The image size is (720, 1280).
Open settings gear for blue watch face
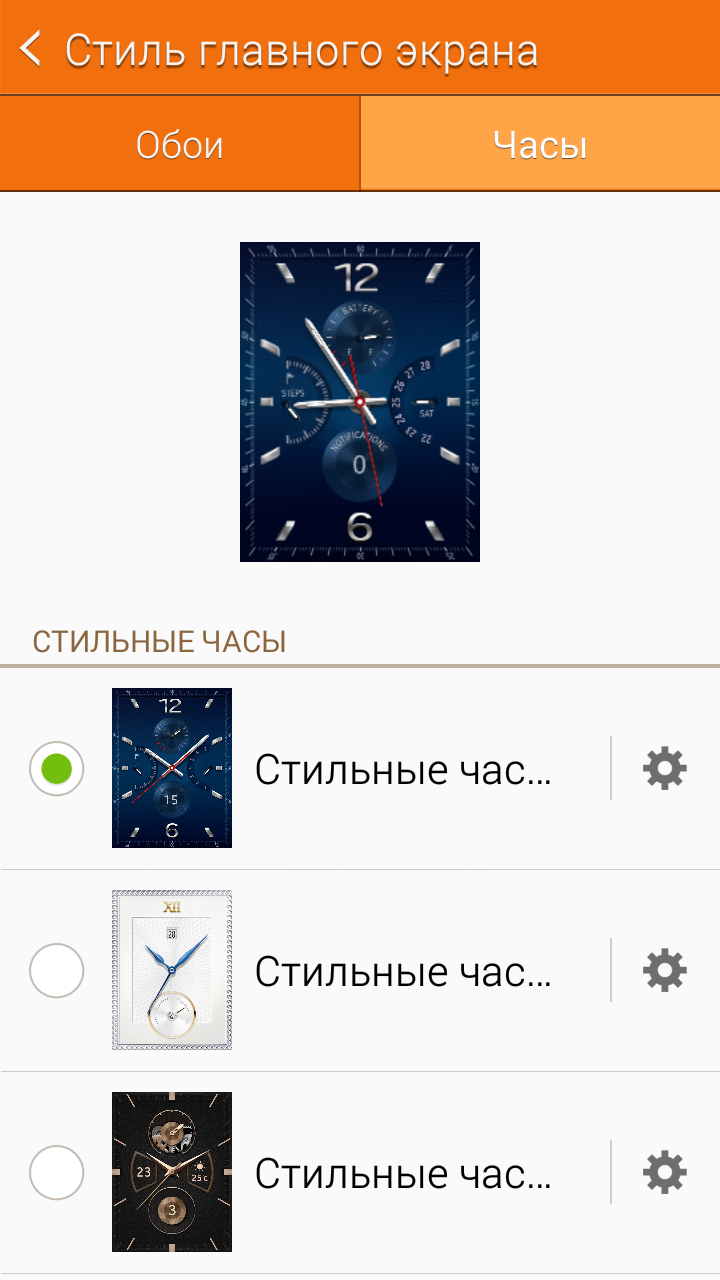click(665, 768)
